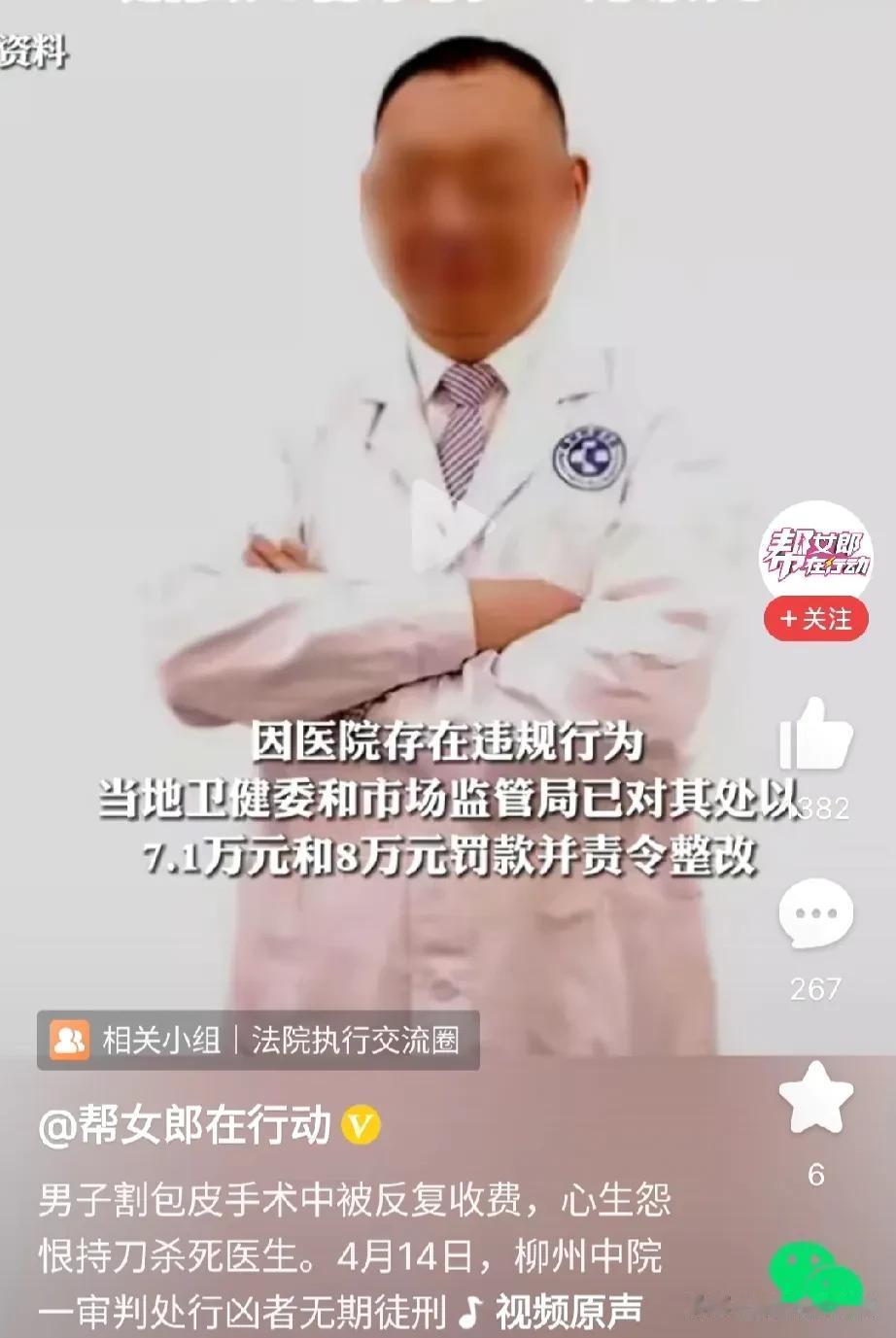Follow the account with +关注
The image size is (896, 1338).
pos(815,619)
